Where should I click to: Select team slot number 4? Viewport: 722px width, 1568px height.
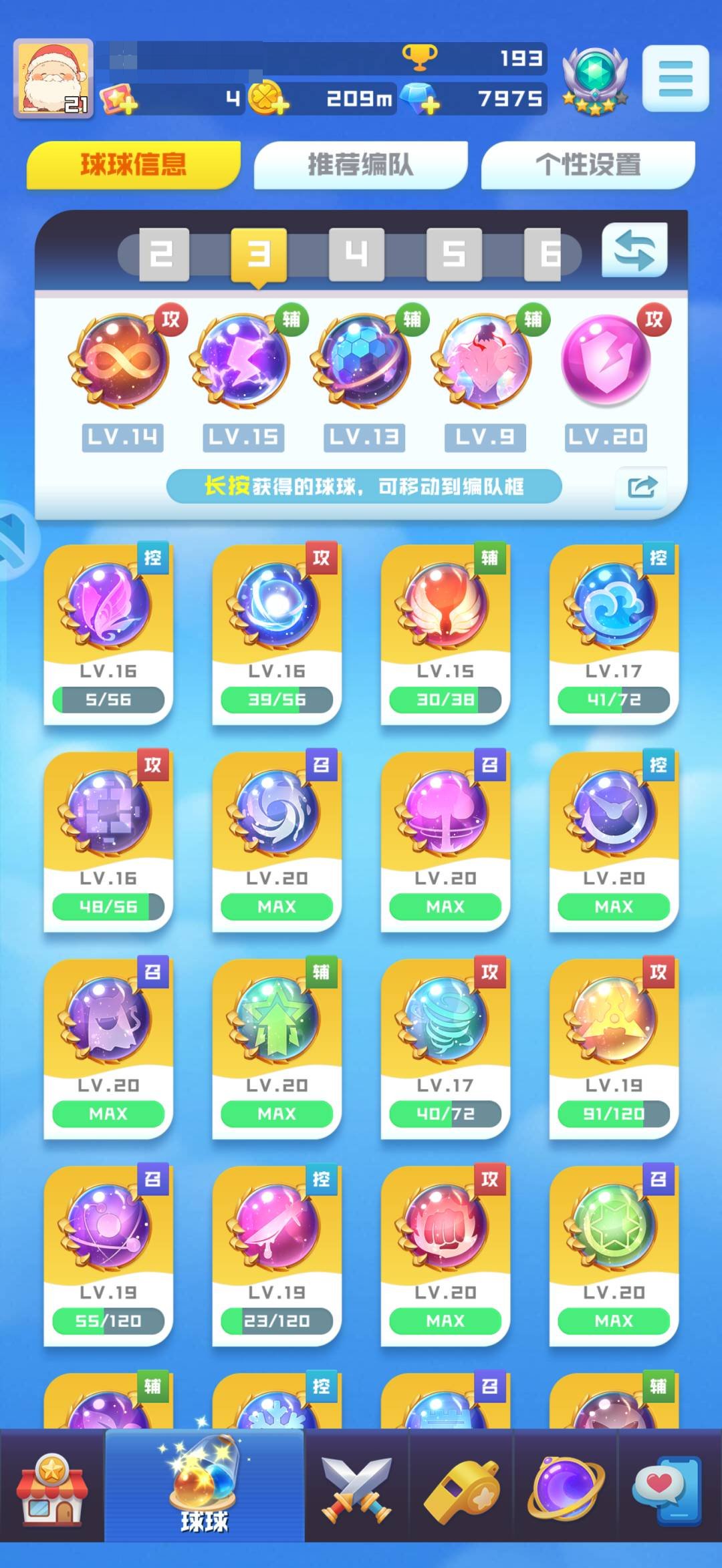(356, 254)
